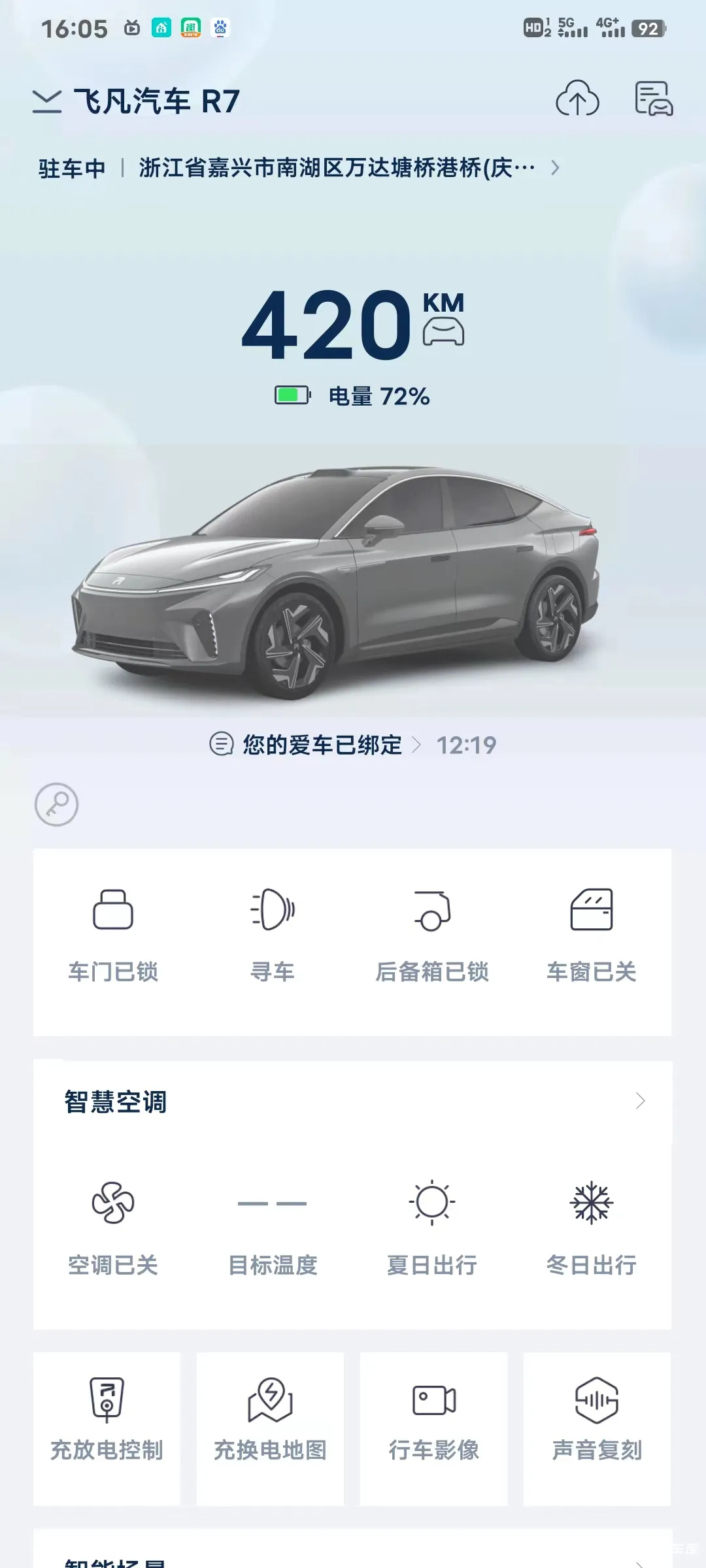Open the vehicle message icon

point(654,99)
